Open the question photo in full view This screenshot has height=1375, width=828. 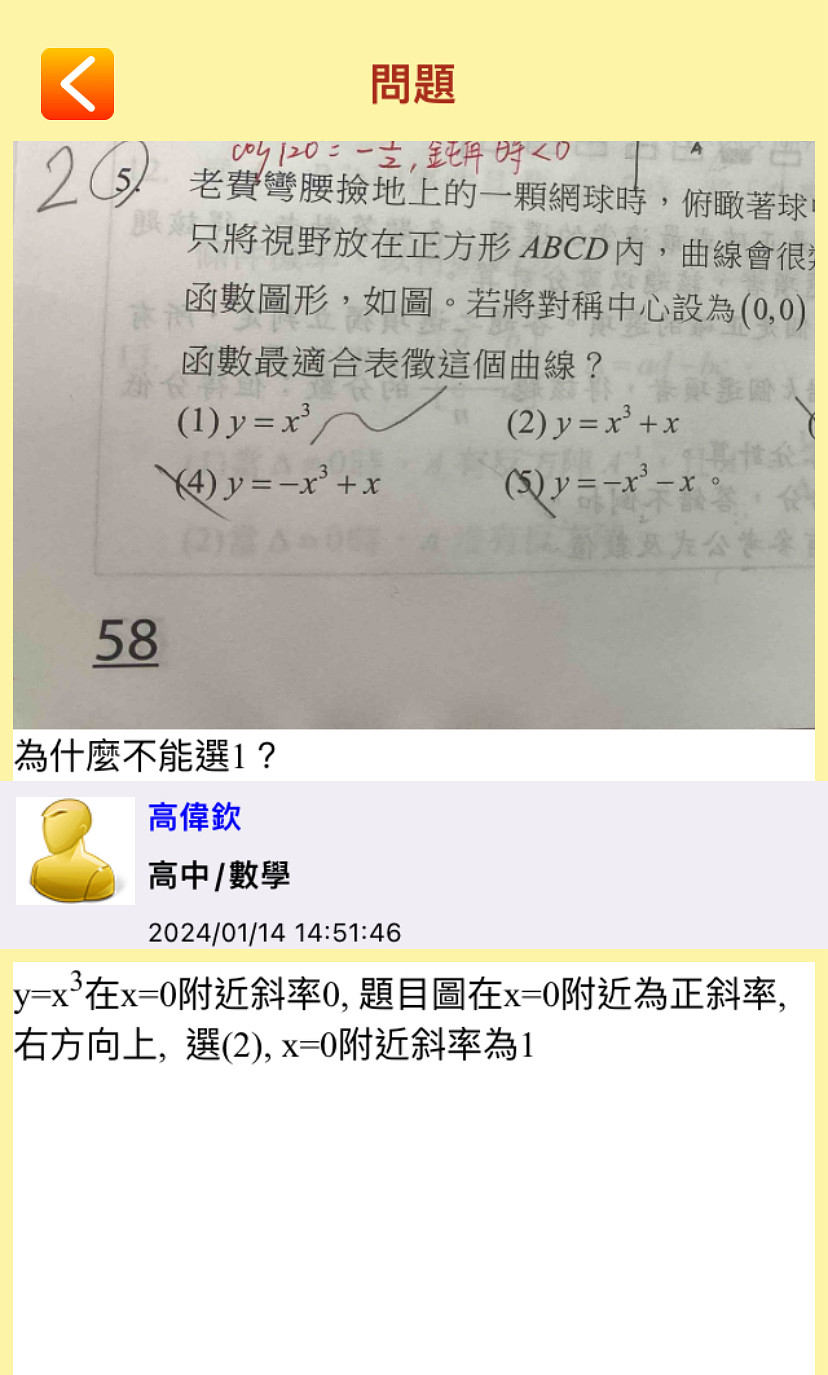point(413,435)
